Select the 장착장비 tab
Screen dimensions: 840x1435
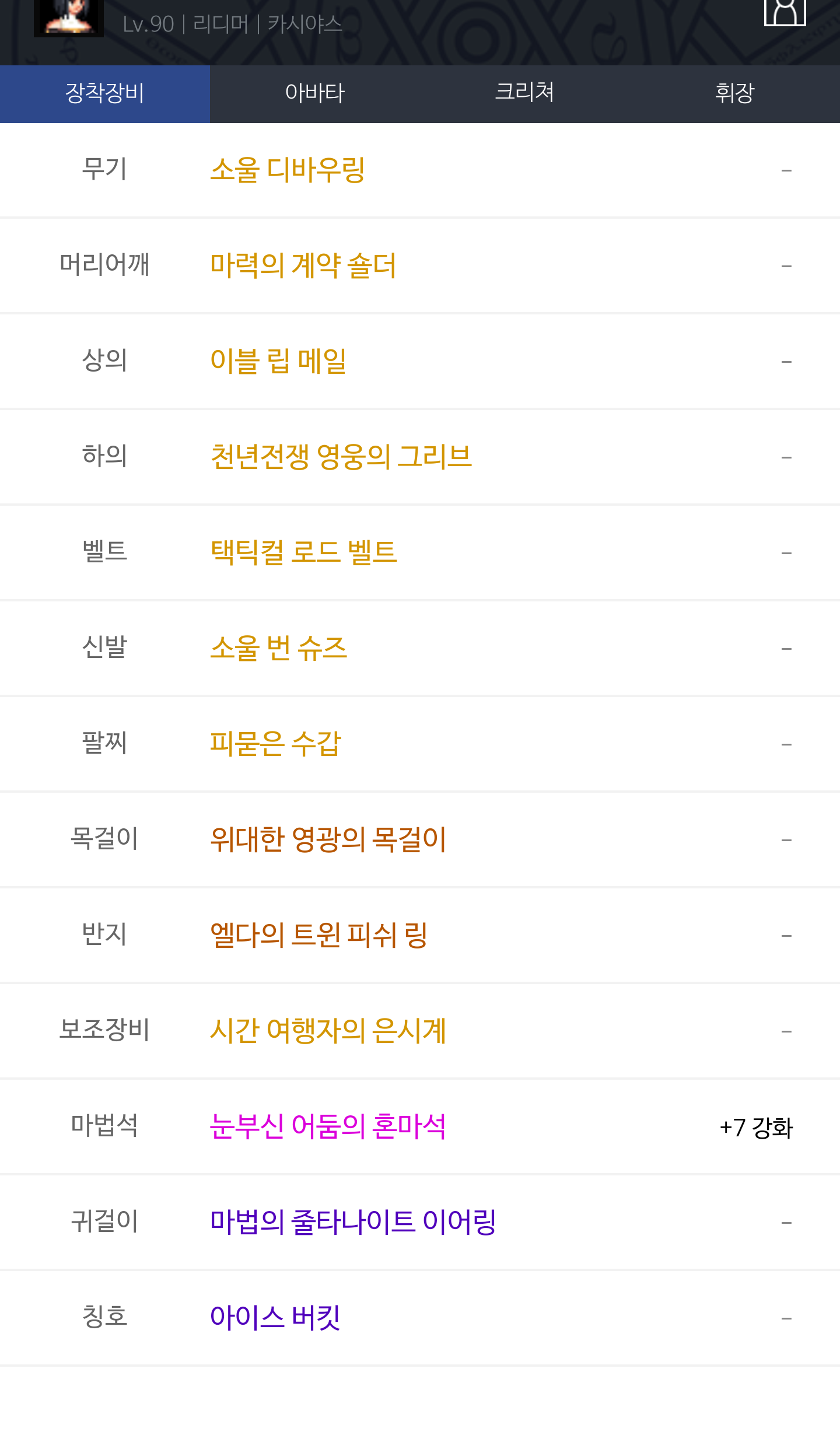(x=105, y=93)
